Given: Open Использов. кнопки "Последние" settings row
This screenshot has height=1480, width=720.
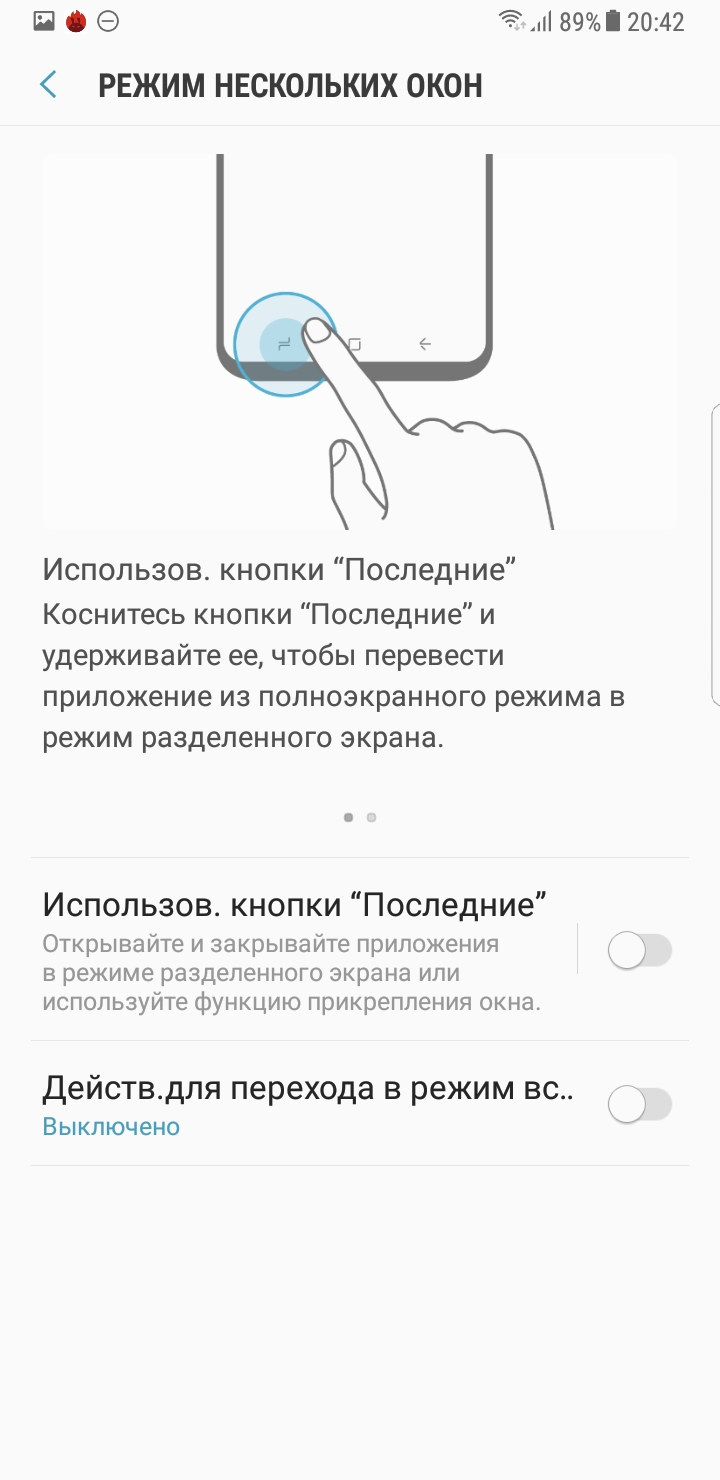Looking at the screenshot, I should (304, 949).
